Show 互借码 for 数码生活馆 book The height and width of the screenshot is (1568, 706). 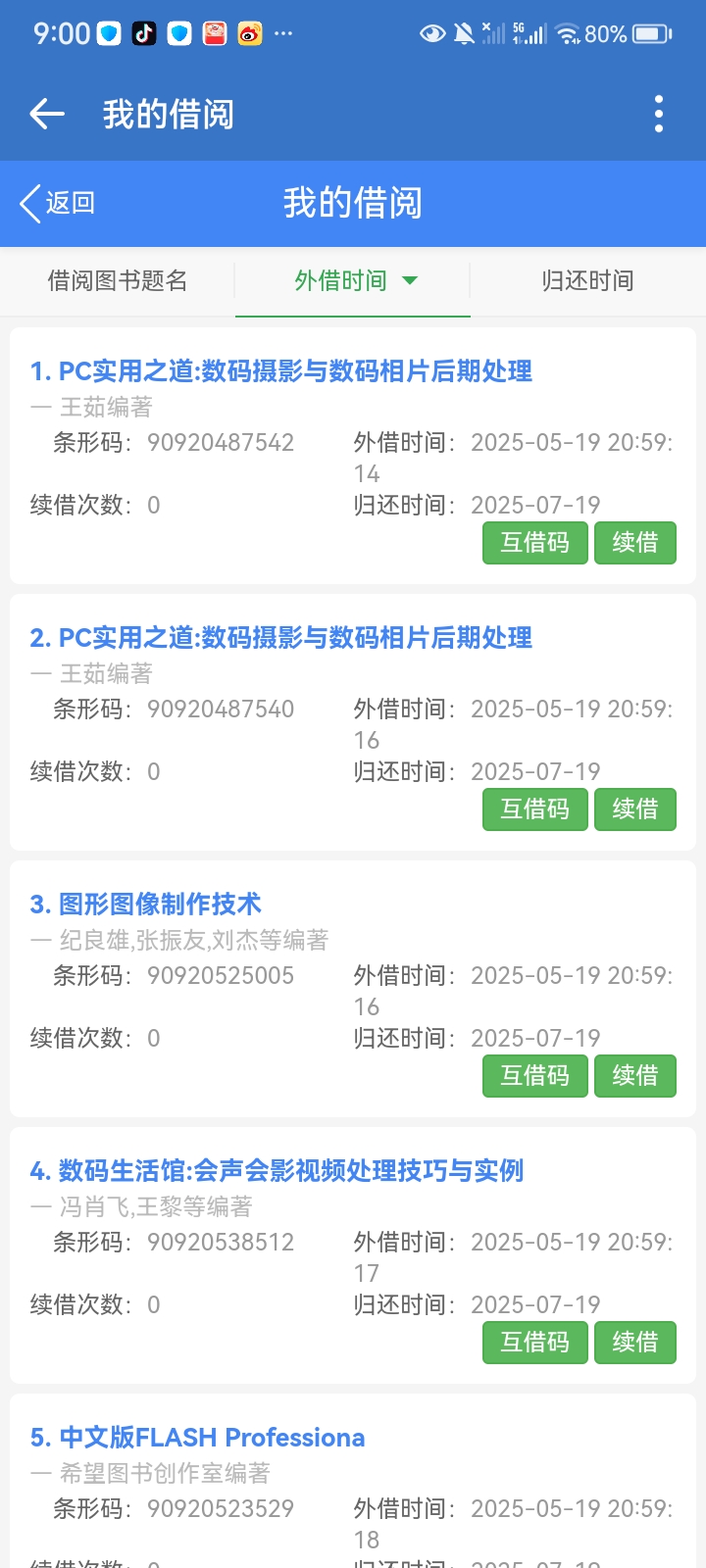click(x=534, y=1343)
